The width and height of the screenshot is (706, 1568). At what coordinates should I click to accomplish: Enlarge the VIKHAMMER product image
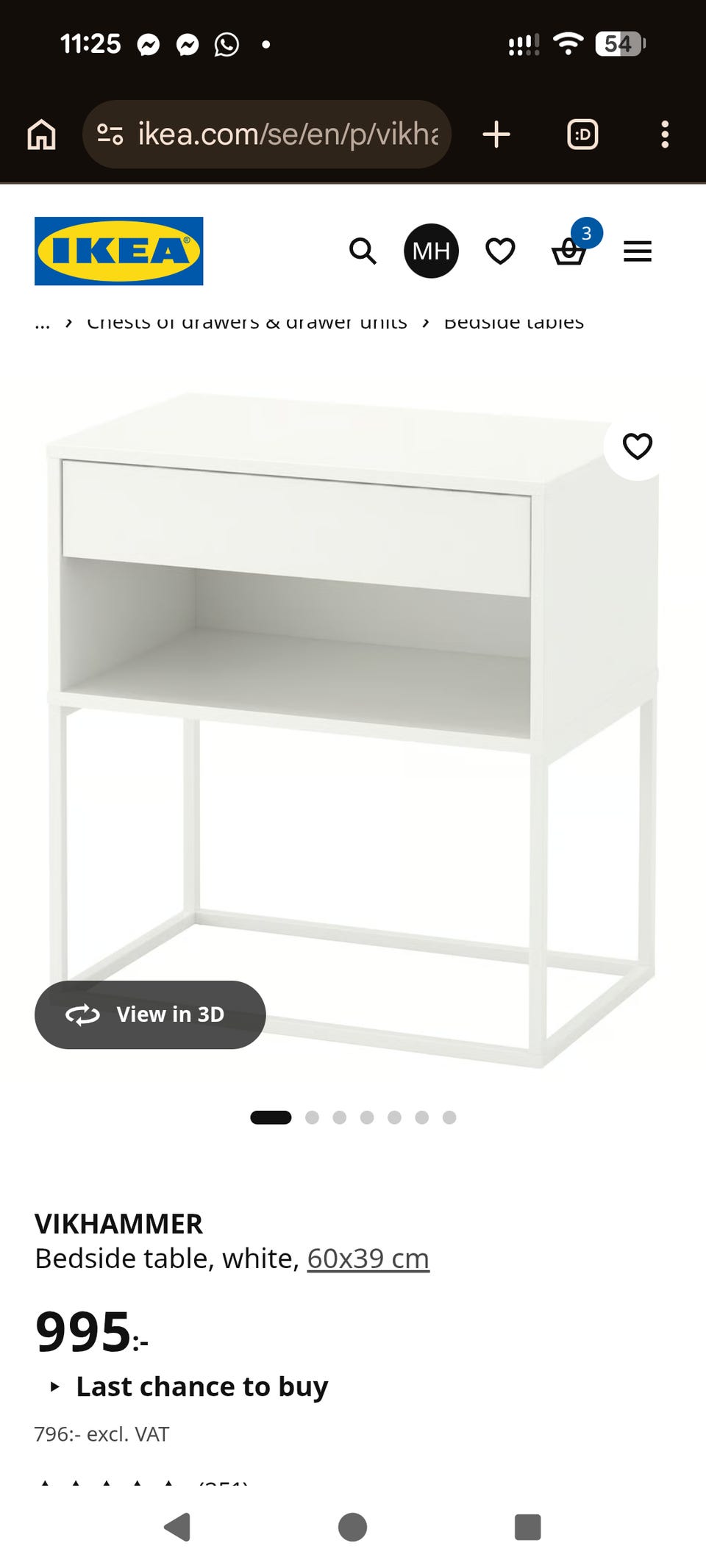(x=353, y=735)
